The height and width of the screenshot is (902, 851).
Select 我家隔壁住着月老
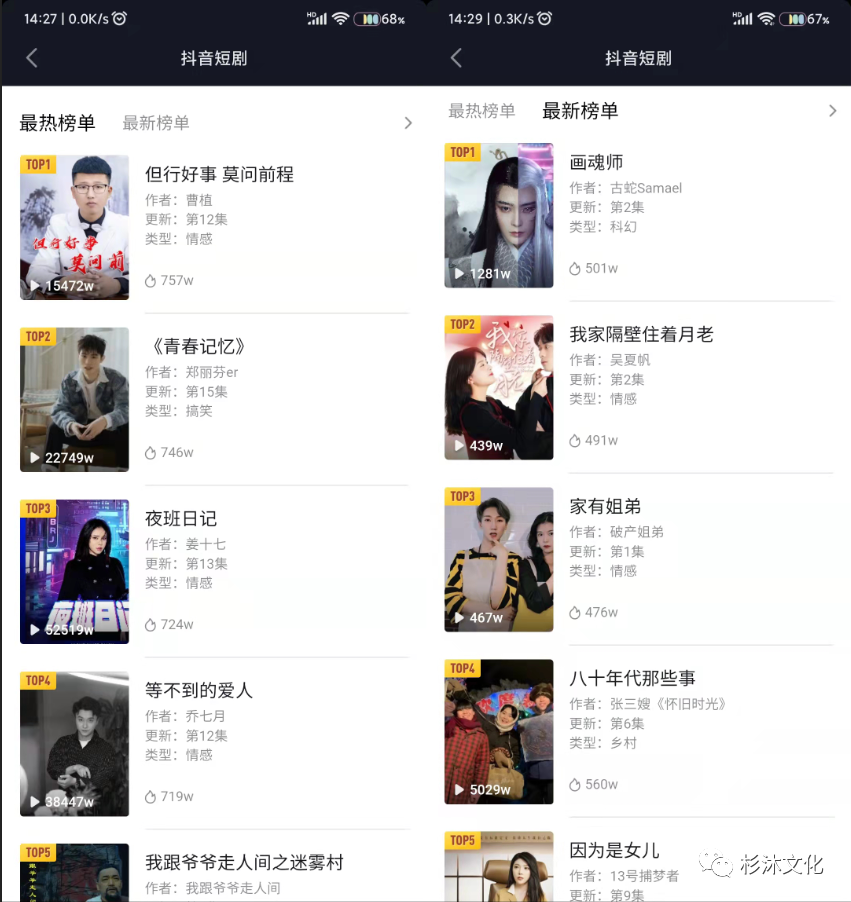coord(641,334)
